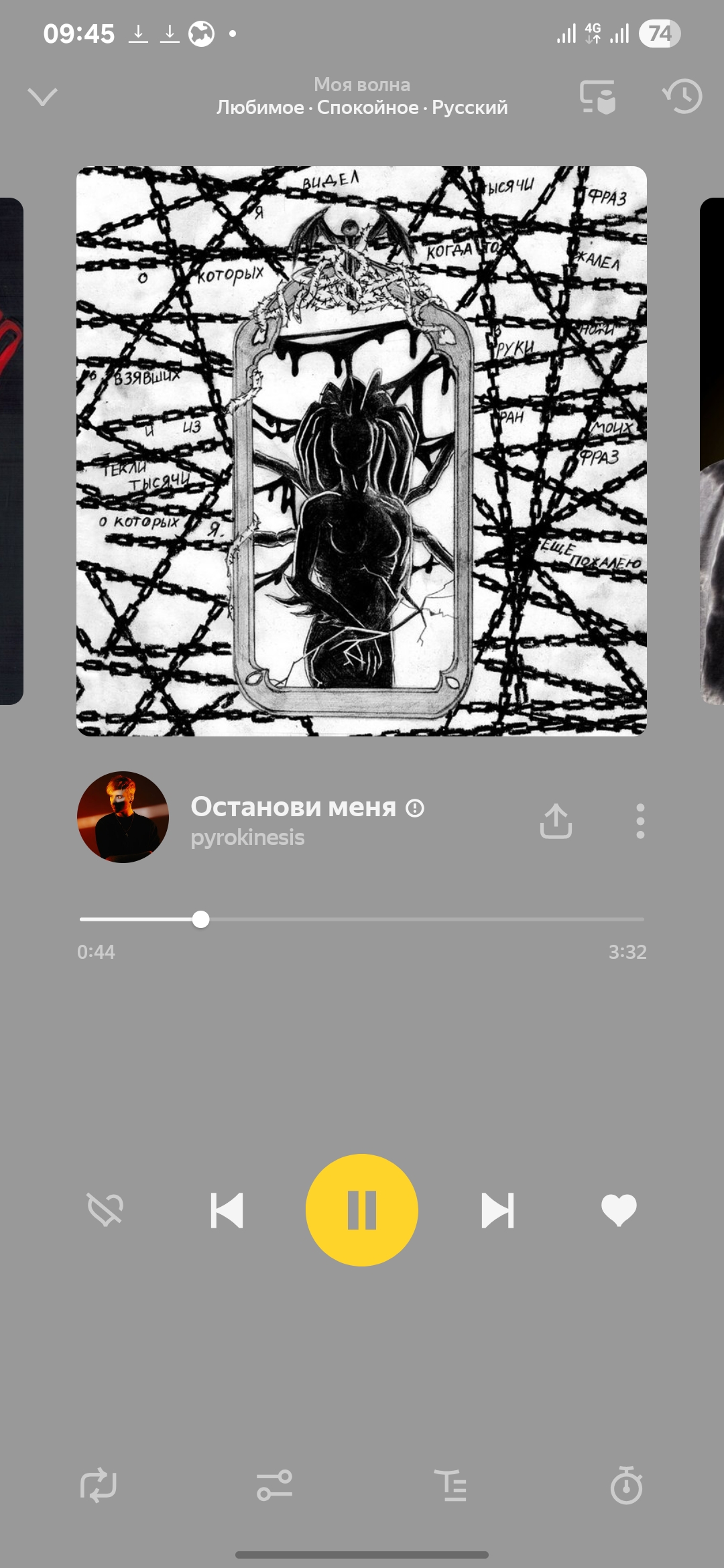724x1568 pixels.
Task: Open the three-dot track options menu
Action: pyautogui.click(x=640, y=821)
